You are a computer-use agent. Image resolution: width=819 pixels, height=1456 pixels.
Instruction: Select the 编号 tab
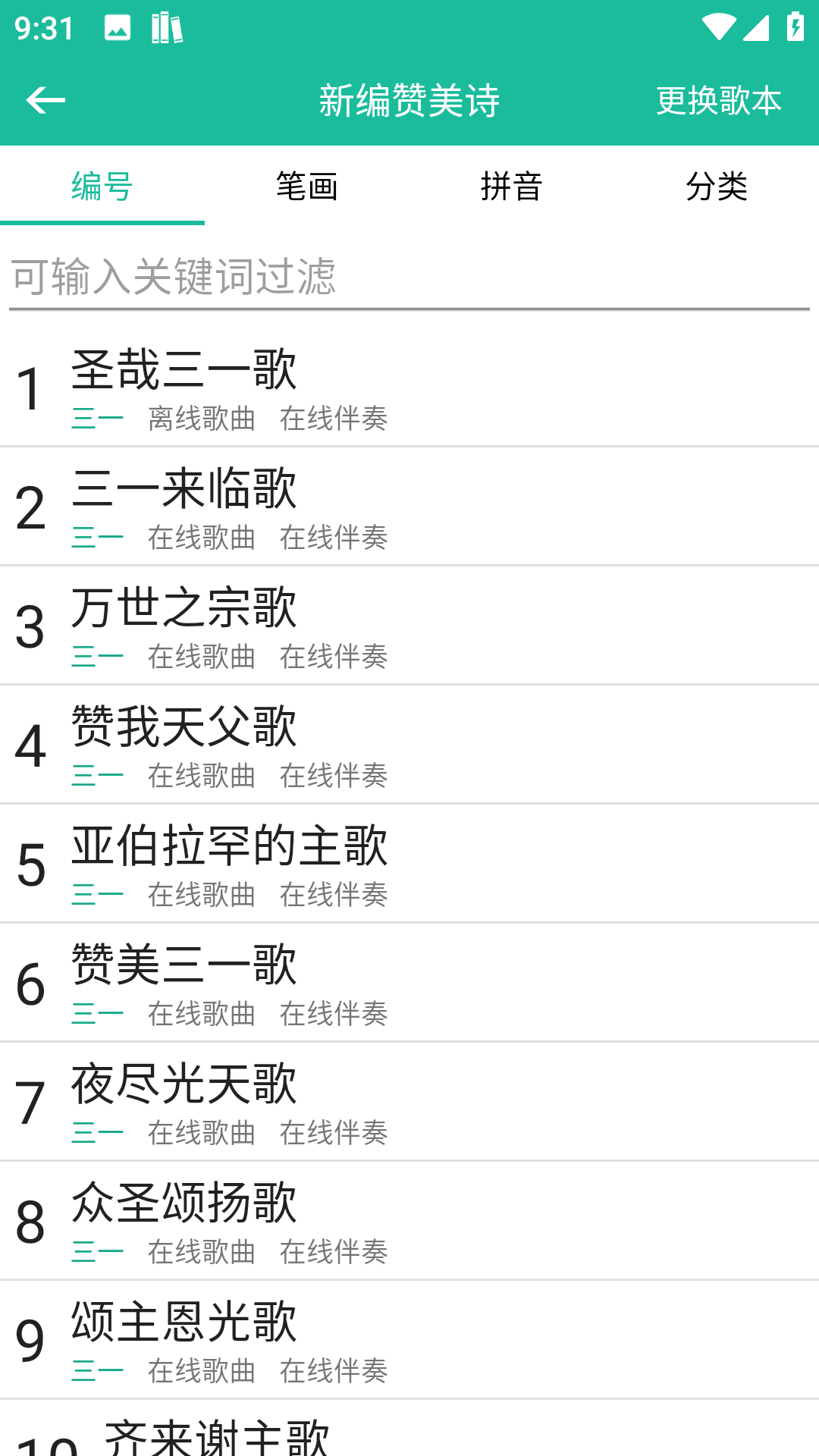102,186
